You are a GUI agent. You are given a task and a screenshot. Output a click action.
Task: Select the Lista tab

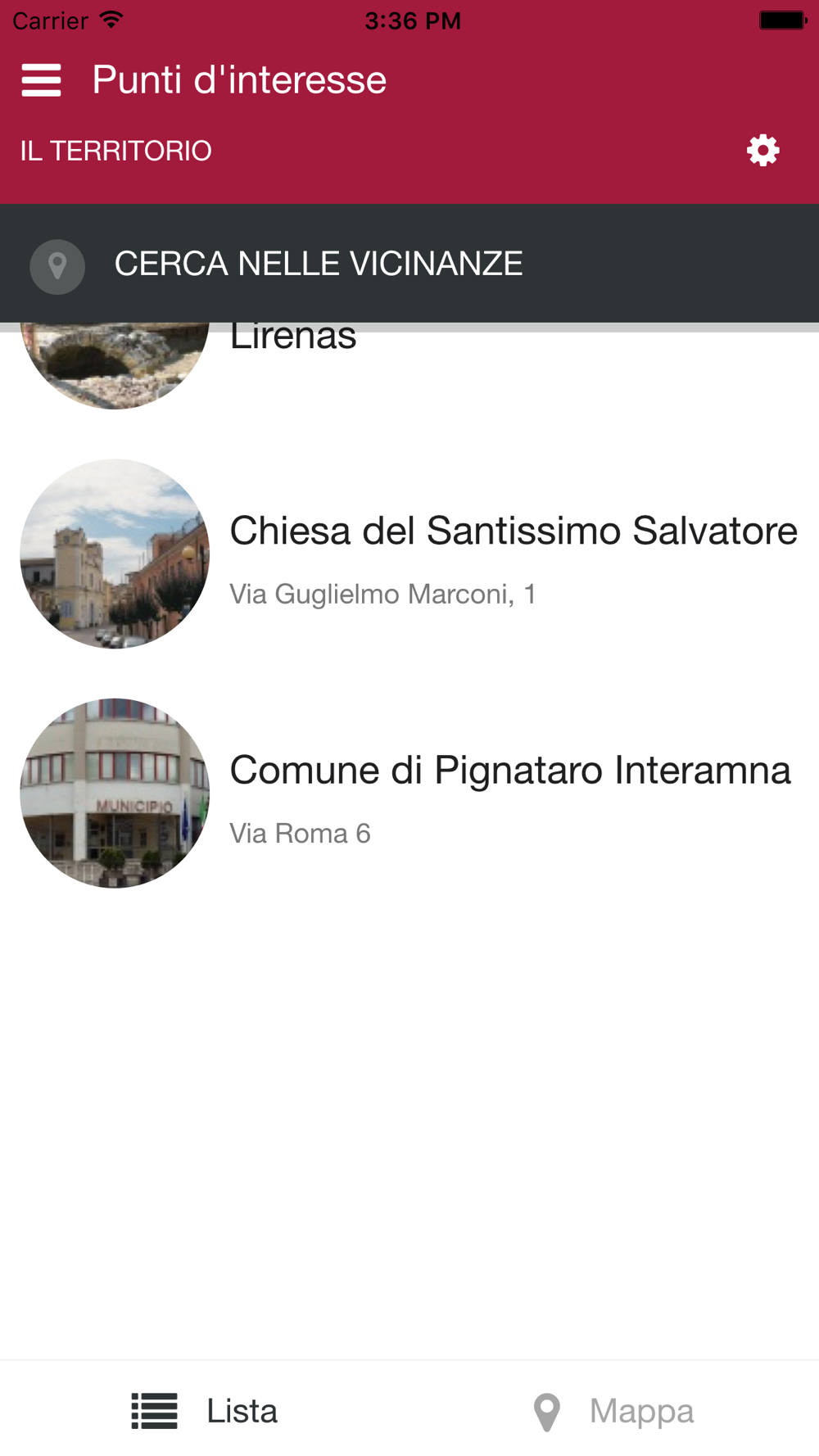pos(205,1411)
